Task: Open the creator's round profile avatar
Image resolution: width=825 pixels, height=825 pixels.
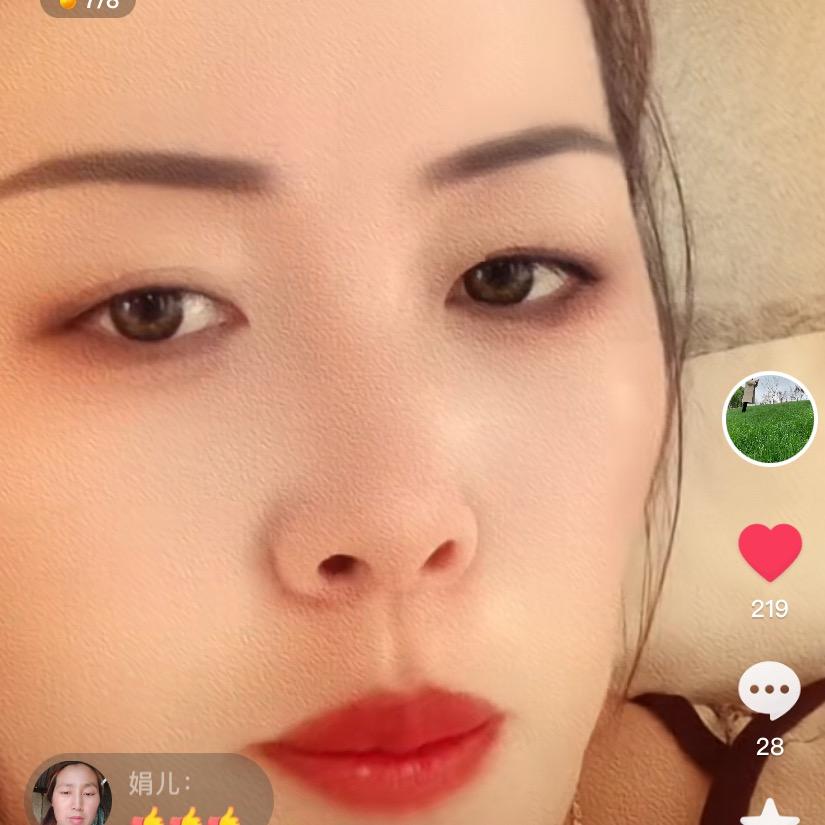Action: [769, 419]
